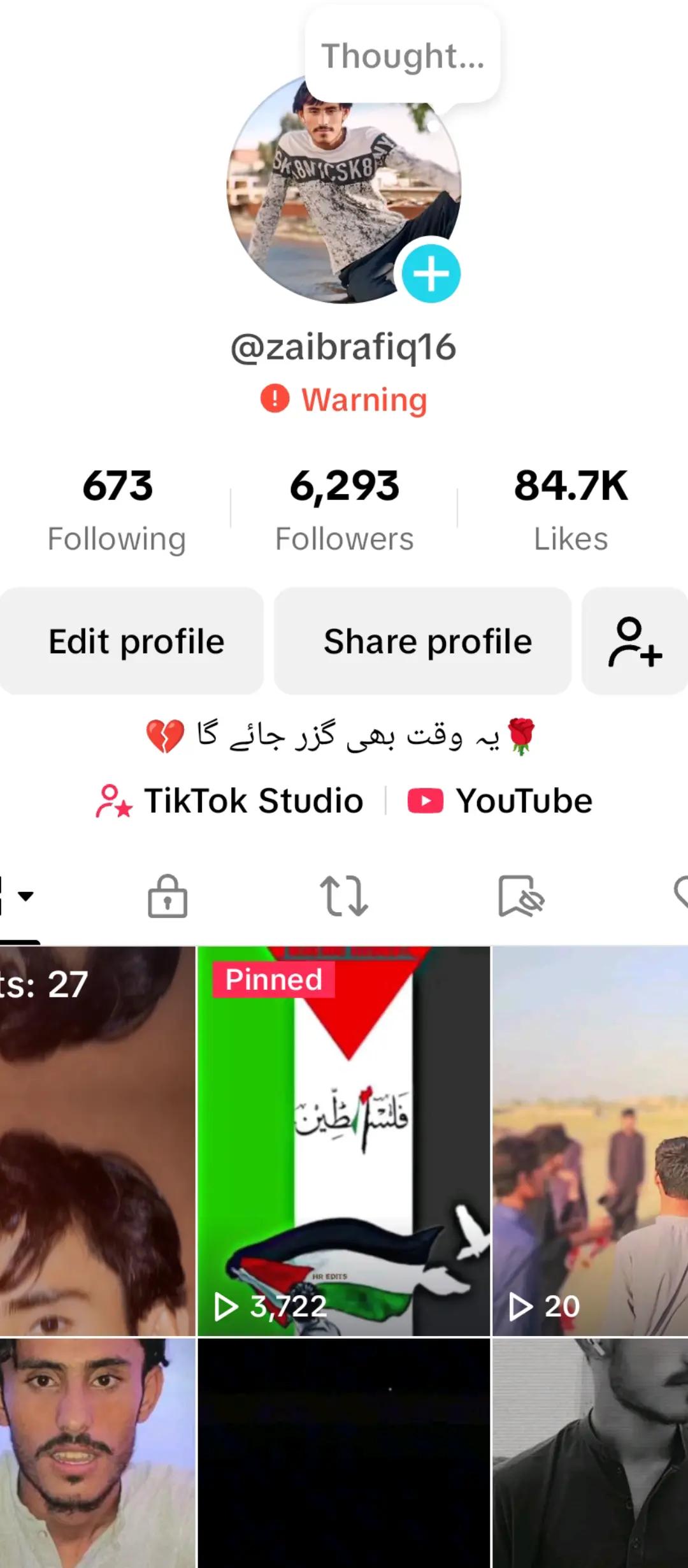The image size is (688, 1568).
Task: Expand the posts grid dropdown arrow
Action: 24,896
